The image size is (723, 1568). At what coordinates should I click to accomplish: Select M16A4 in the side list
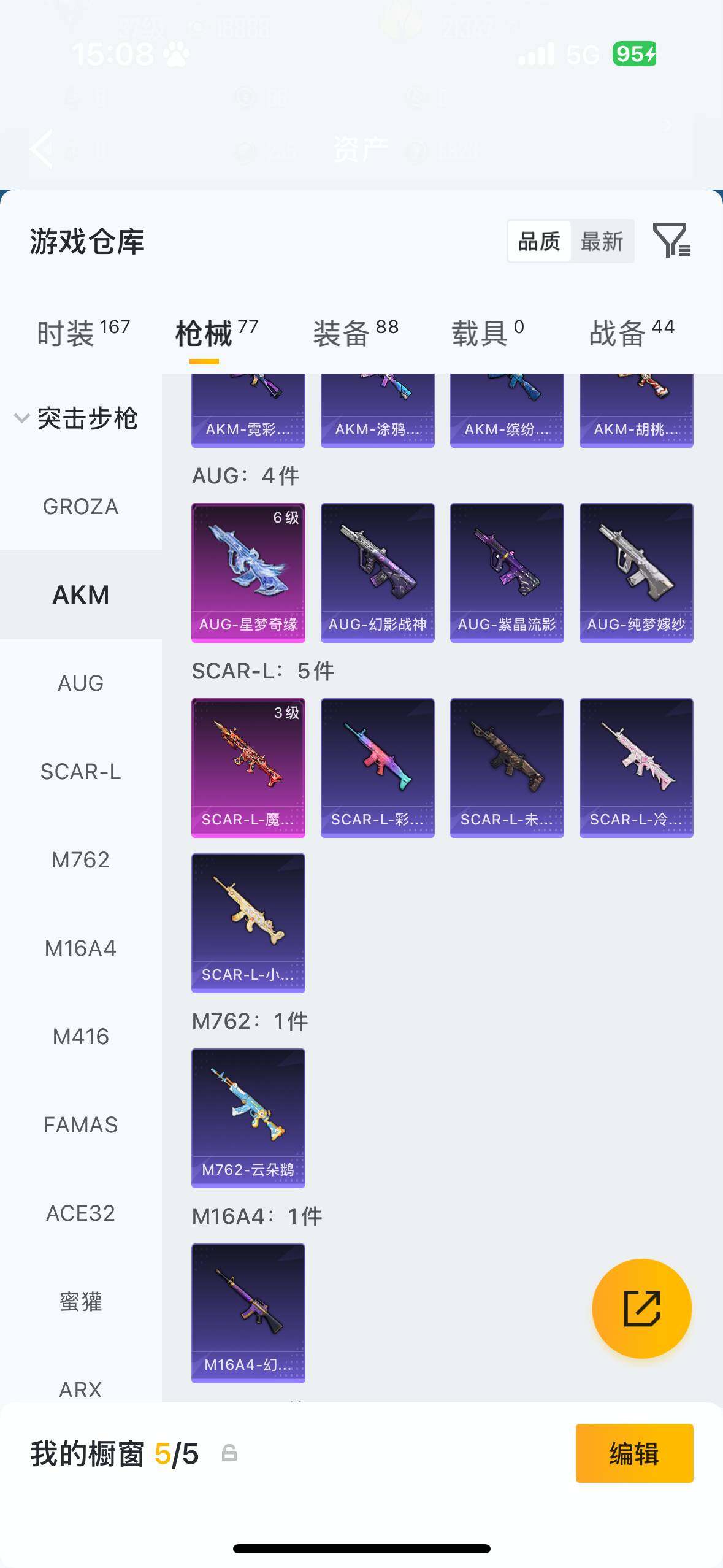click(80, 948)
